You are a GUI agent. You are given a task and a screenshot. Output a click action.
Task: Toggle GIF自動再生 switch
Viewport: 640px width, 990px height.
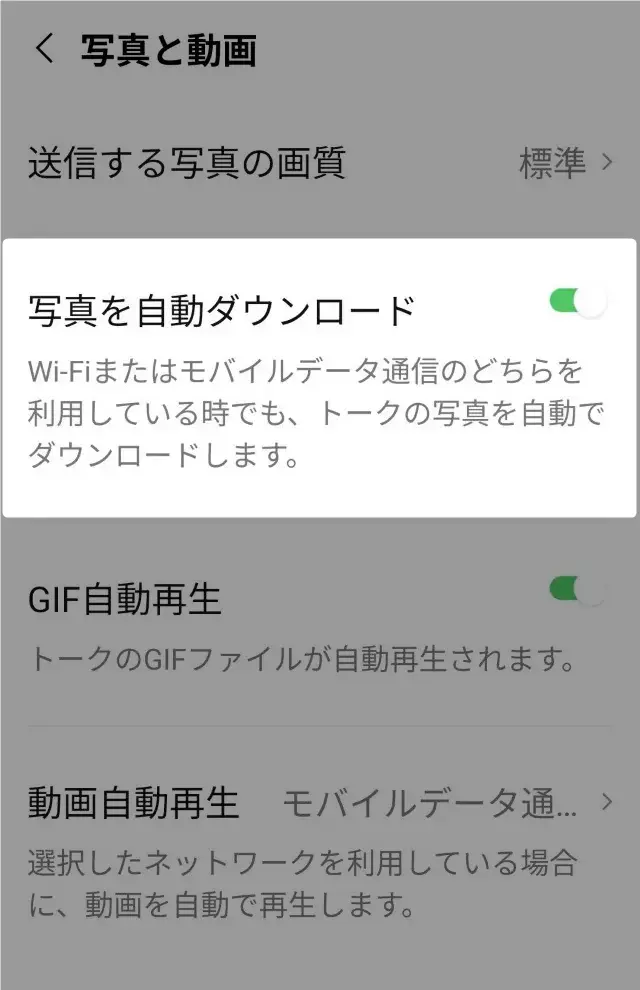[578, 591]
